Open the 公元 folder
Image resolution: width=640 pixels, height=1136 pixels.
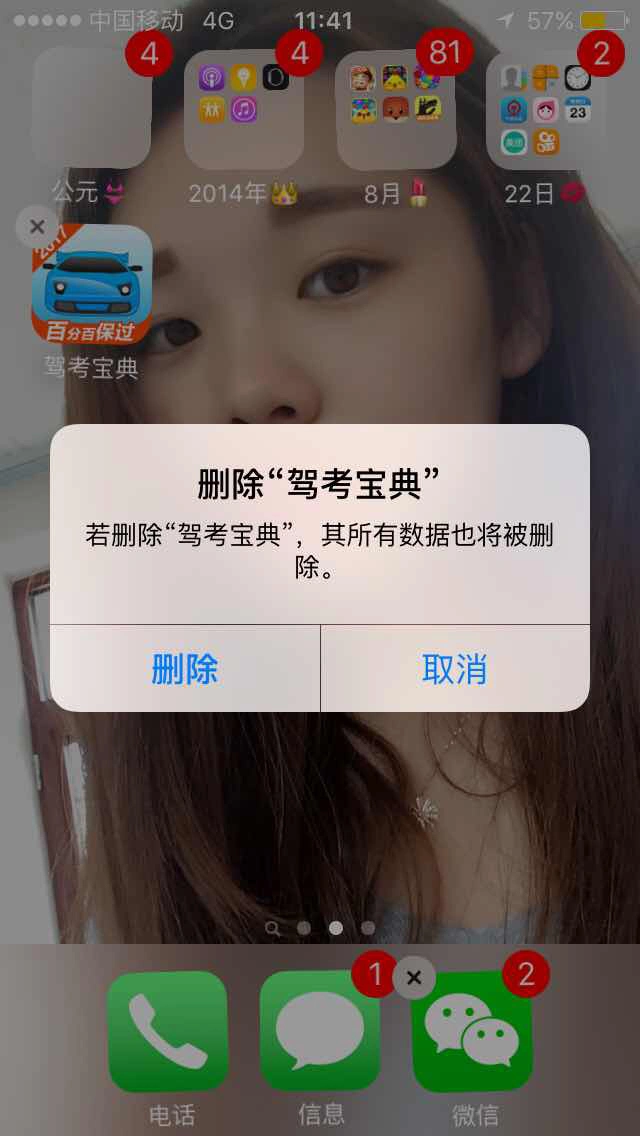[92, 108]
